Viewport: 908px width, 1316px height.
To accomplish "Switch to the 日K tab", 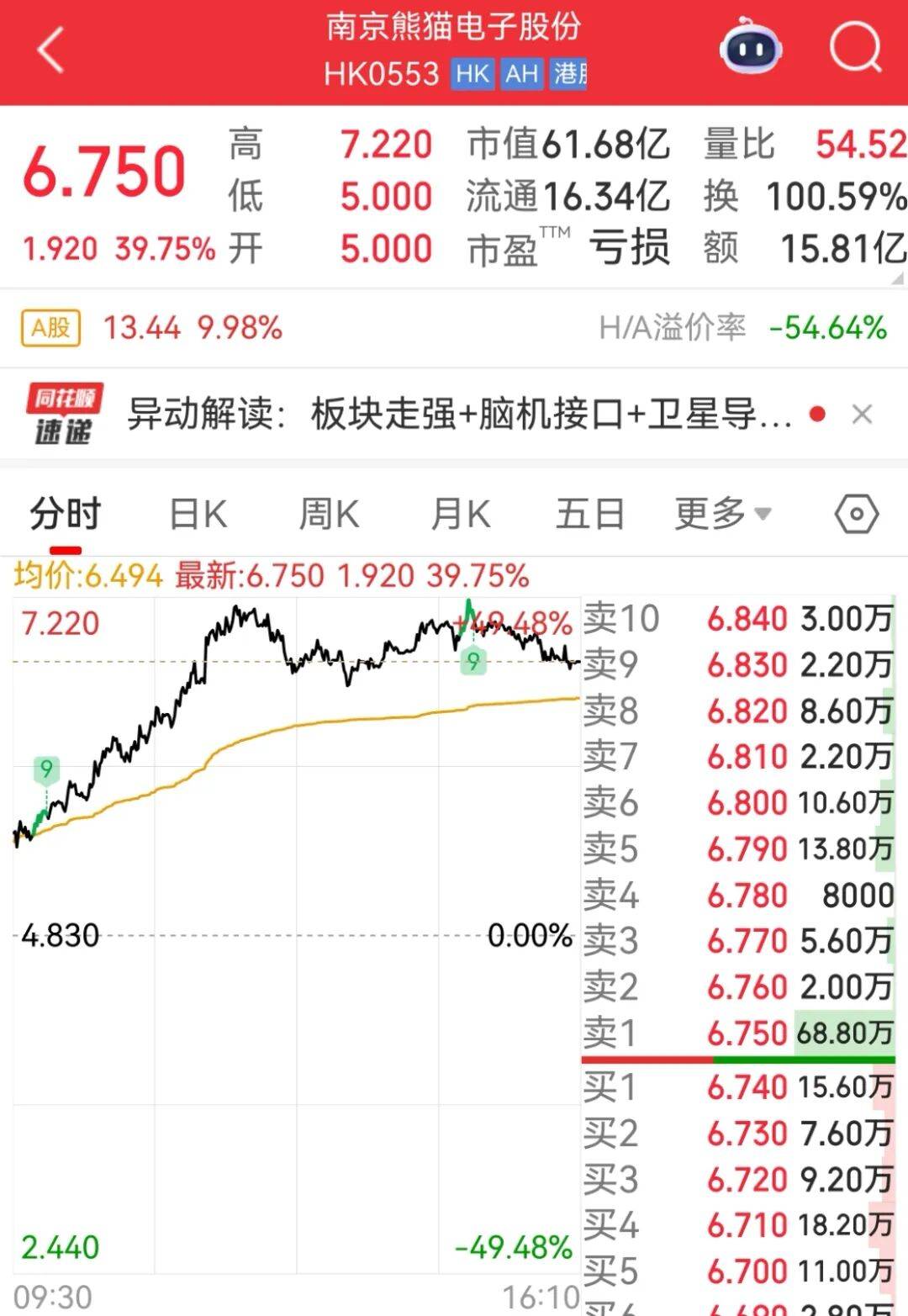I will [x=198, y=514].
